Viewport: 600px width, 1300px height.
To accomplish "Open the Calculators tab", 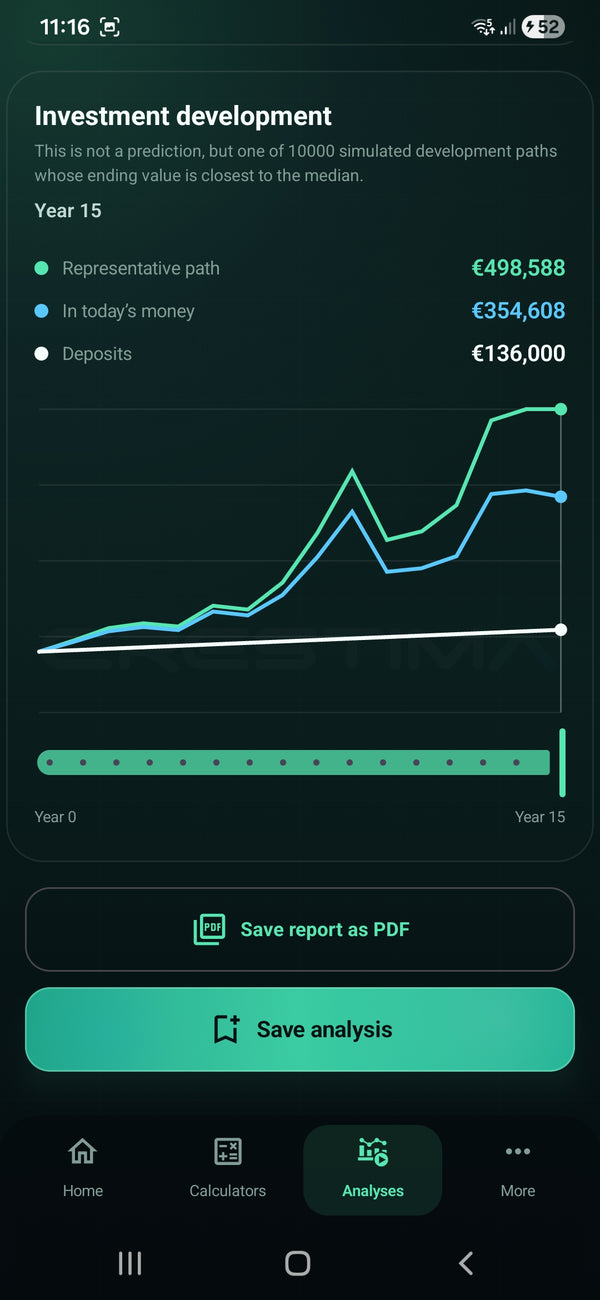I will [x=228, y=1169].
